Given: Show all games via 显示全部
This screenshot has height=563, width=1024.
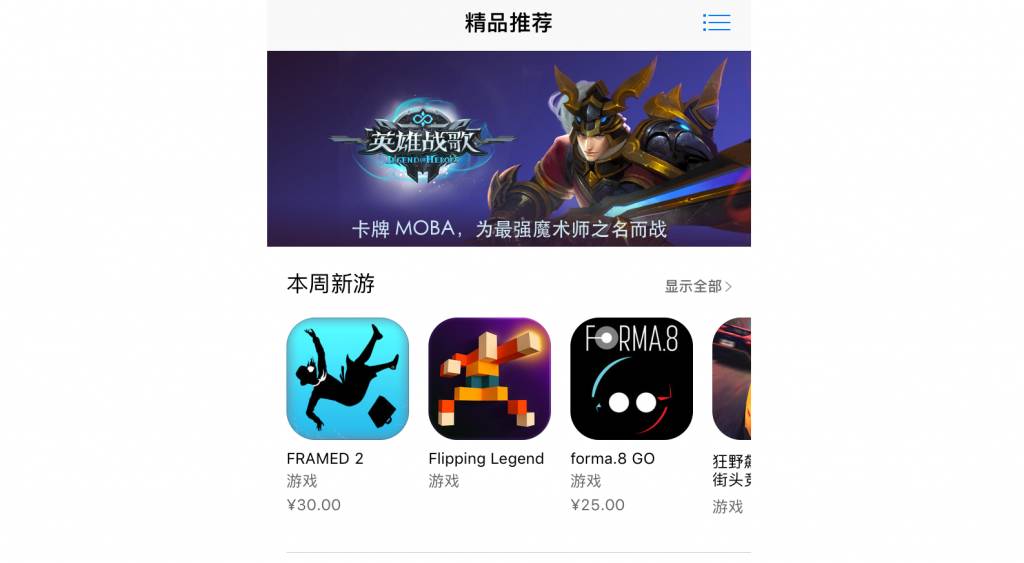Looking at the screenshot, I should point(698,286).
